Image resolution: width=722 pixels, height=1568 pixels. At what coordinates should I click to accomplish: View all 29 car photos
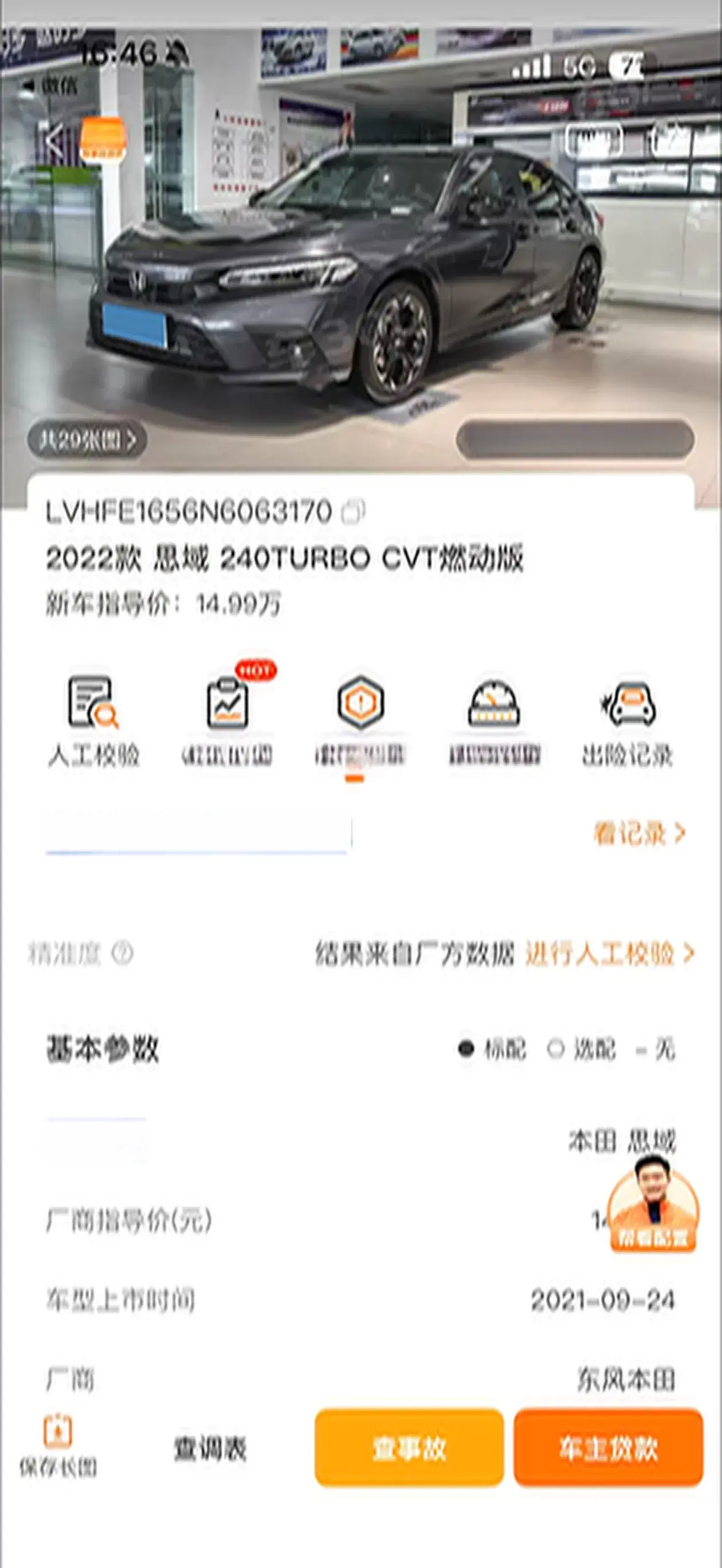click(87, 440)
